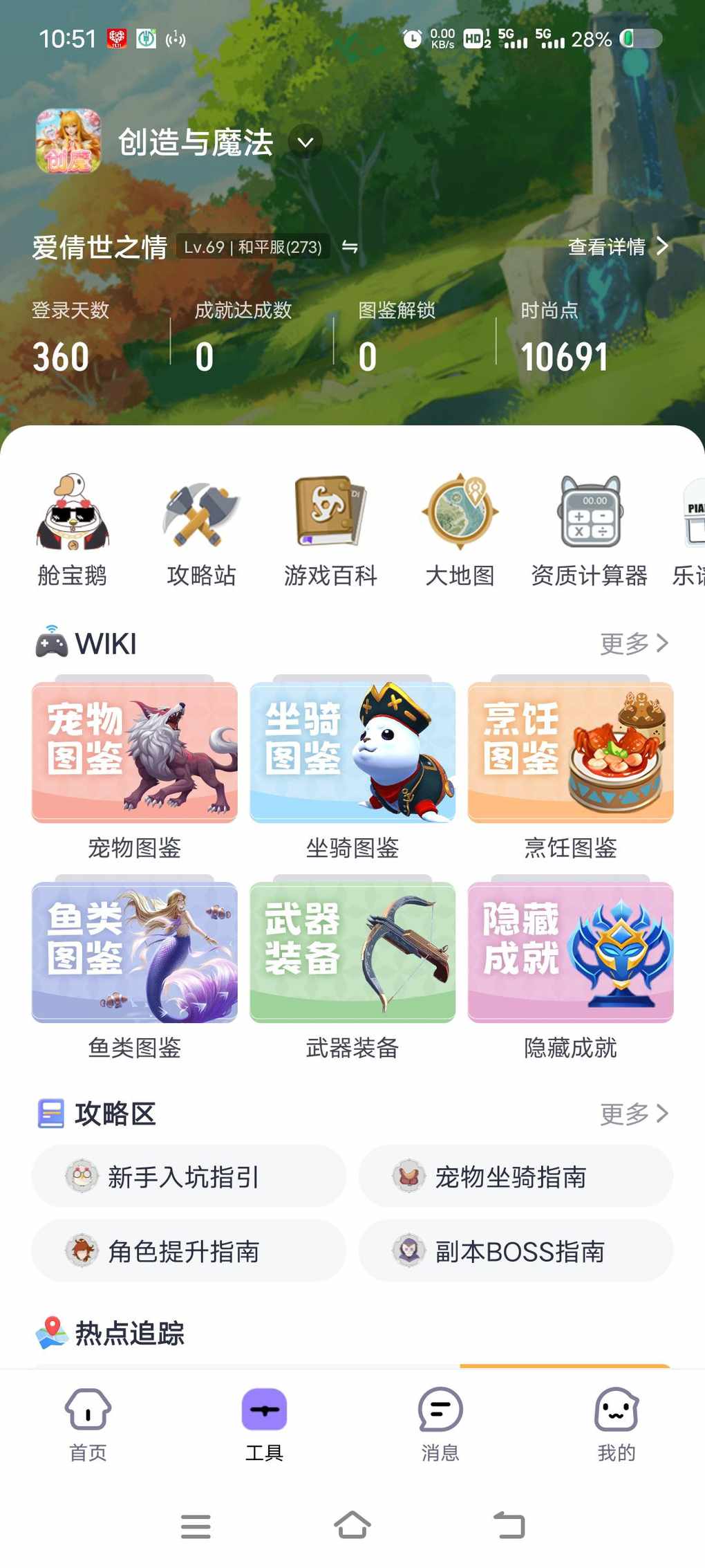The height and width of the screenshot is (1568, 705).
Task: Select the 副本BOSS指南 guide chip
Action: click(516, 1251)
